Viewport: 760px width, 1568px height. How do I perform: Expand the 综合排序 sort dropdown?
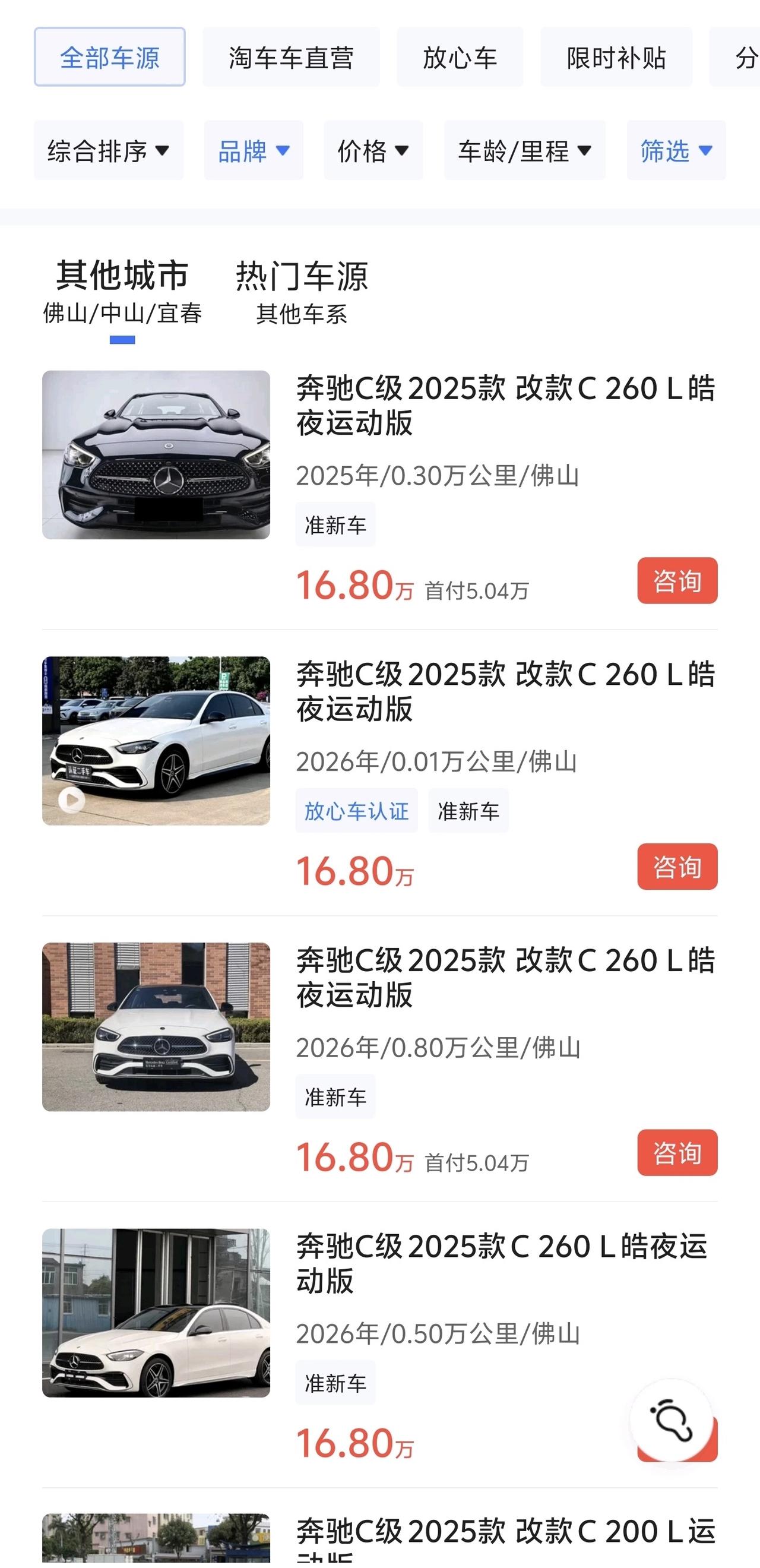click(x=108, y=150)
